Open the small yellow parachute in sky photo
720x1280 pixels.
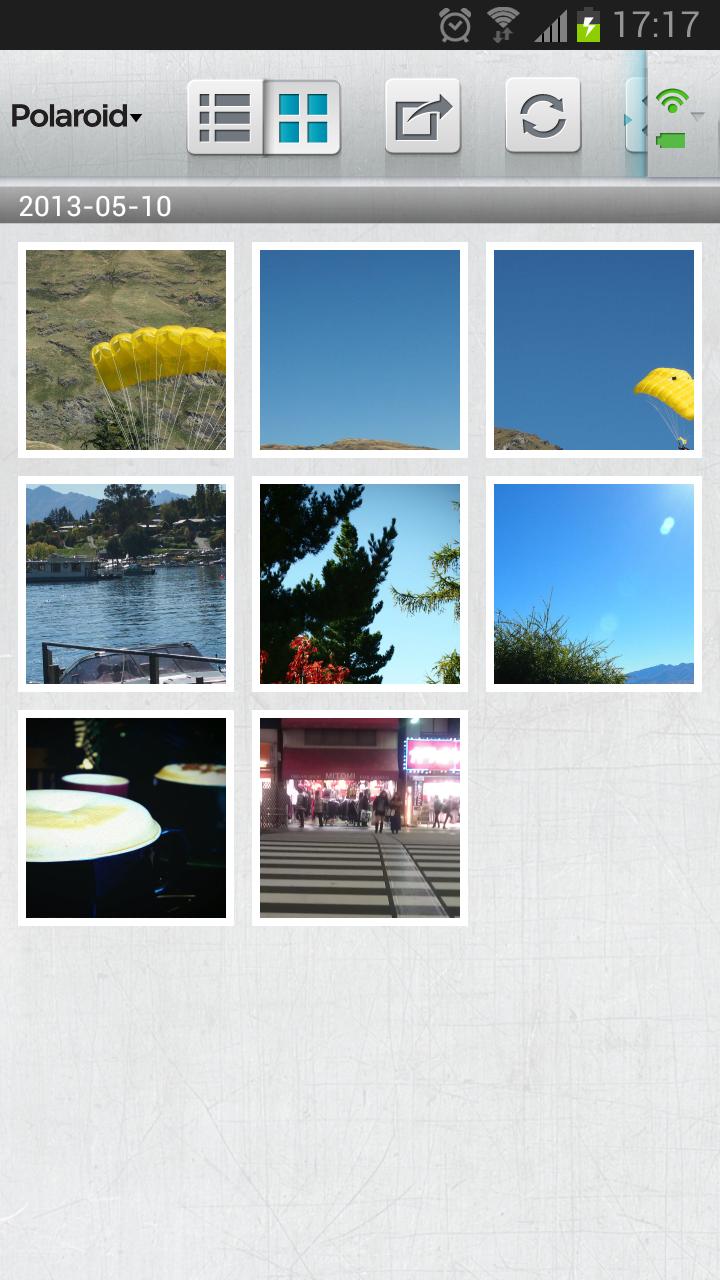pyautogui.click(x=594, y=350)
